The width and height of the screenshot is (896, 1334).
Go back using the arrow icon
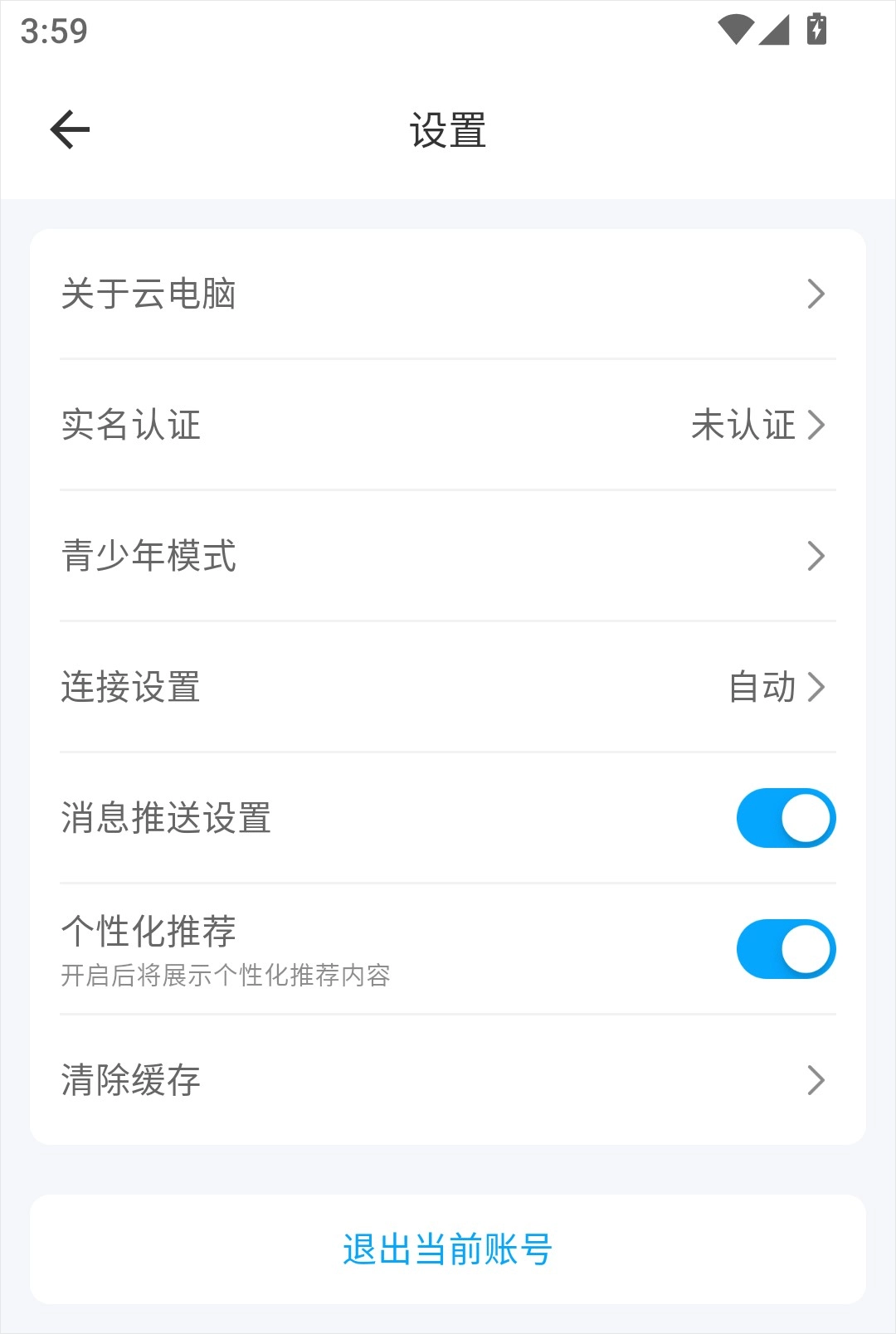click(70, 129)
